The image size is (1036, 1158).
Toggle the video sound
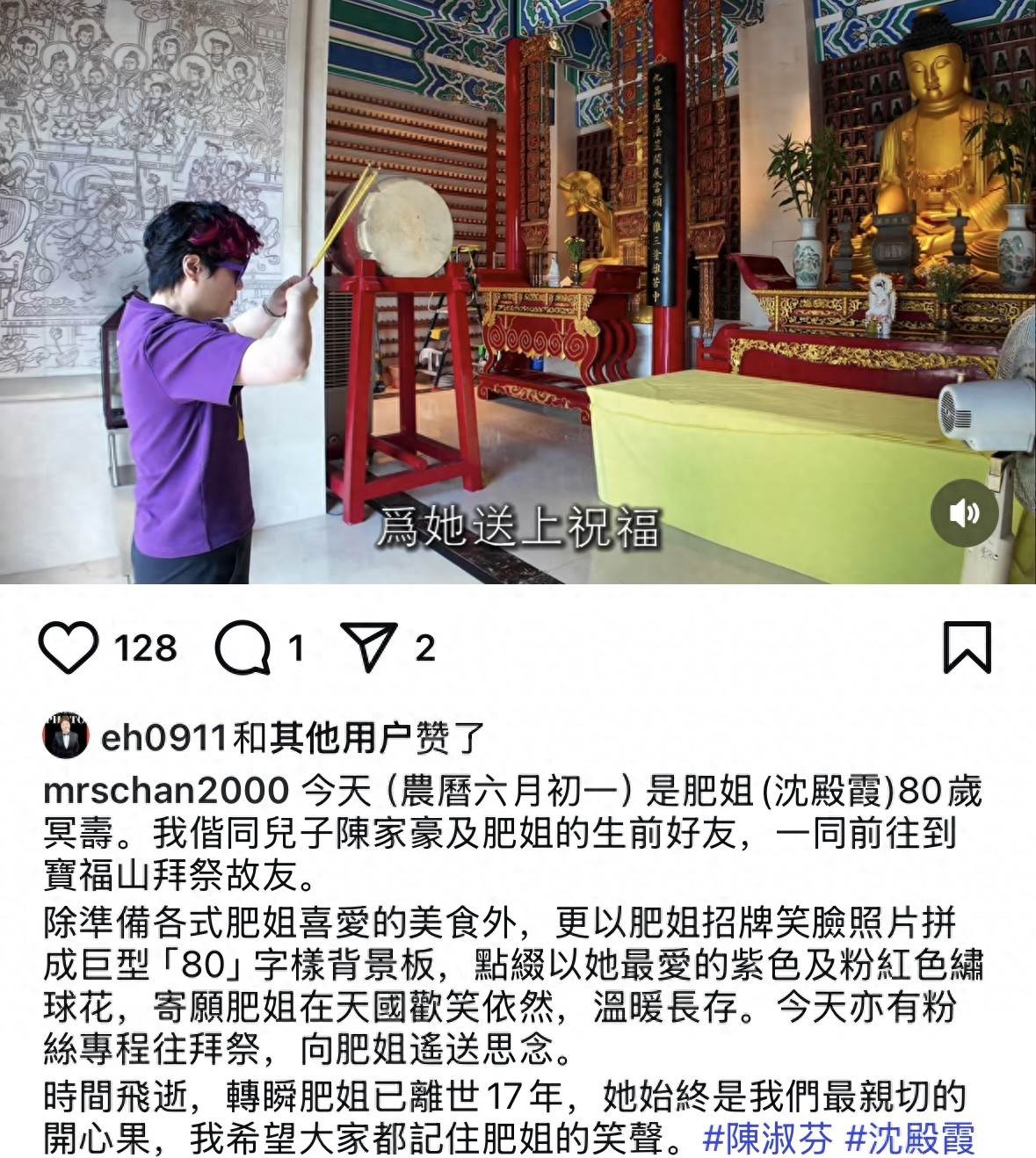tap(964, 513)
